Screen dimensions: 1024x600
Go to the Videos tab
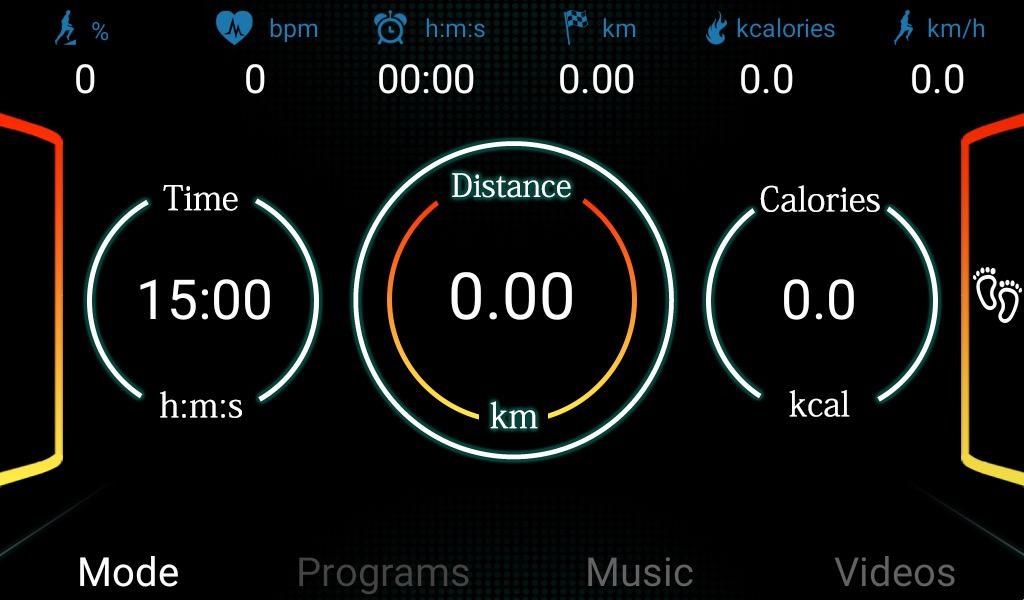pos(894,572)
